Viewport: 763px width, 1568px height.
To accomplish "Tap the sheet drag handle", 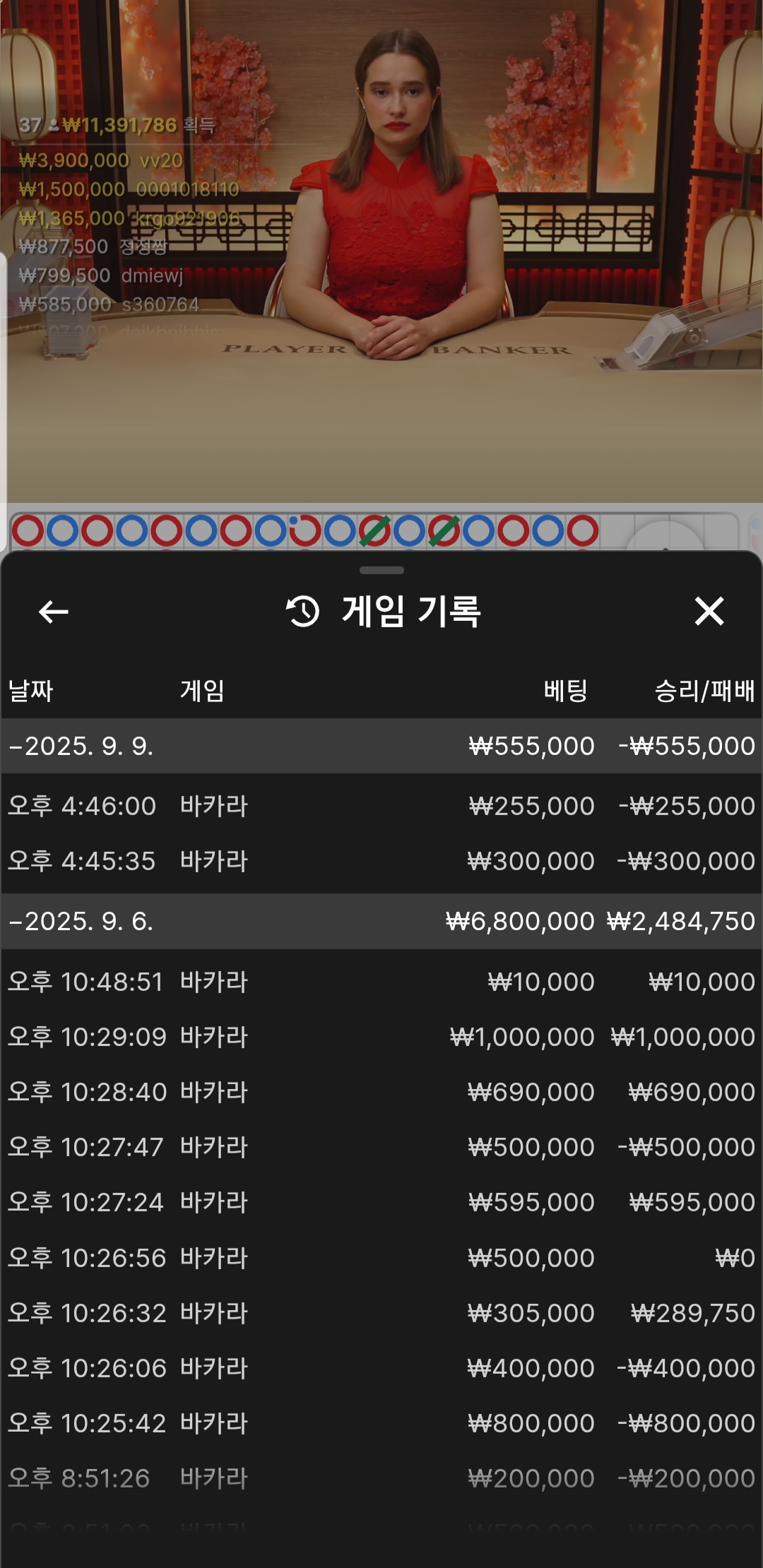I will pos(381,570).
